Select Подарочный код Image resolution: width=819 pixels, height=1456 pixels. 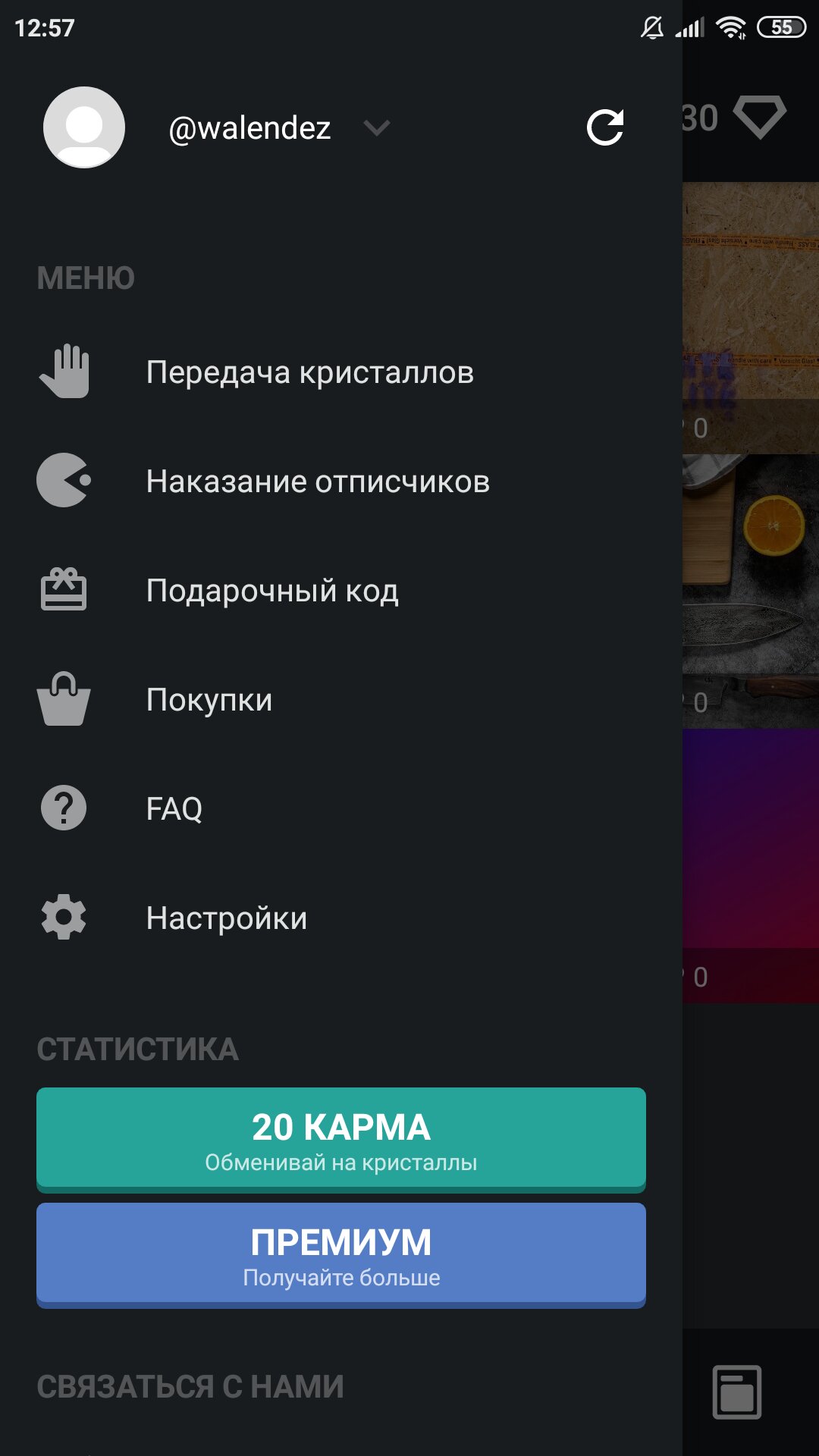pyautogui.click(x=341, y=591)
